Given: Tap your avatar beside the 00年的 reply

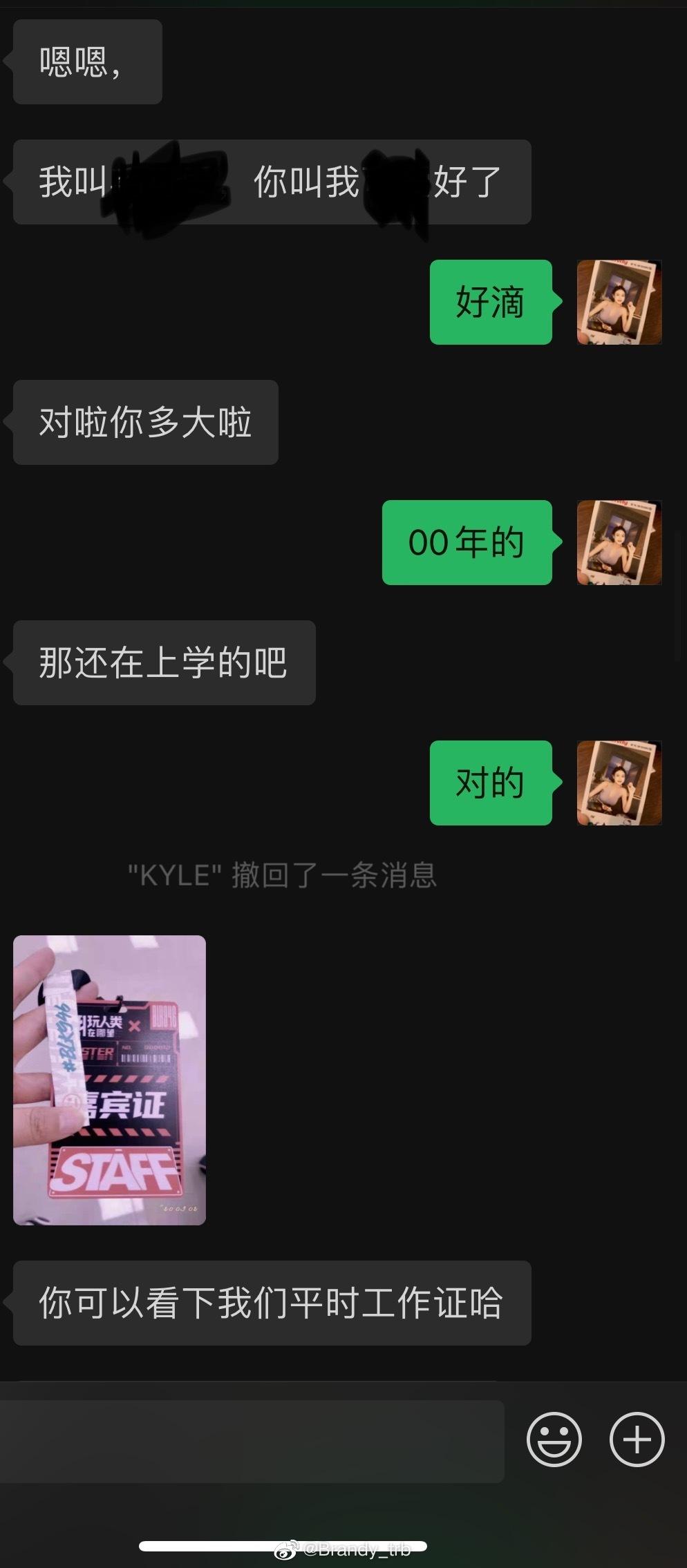Looking at the screenshot, I should 619,542.
